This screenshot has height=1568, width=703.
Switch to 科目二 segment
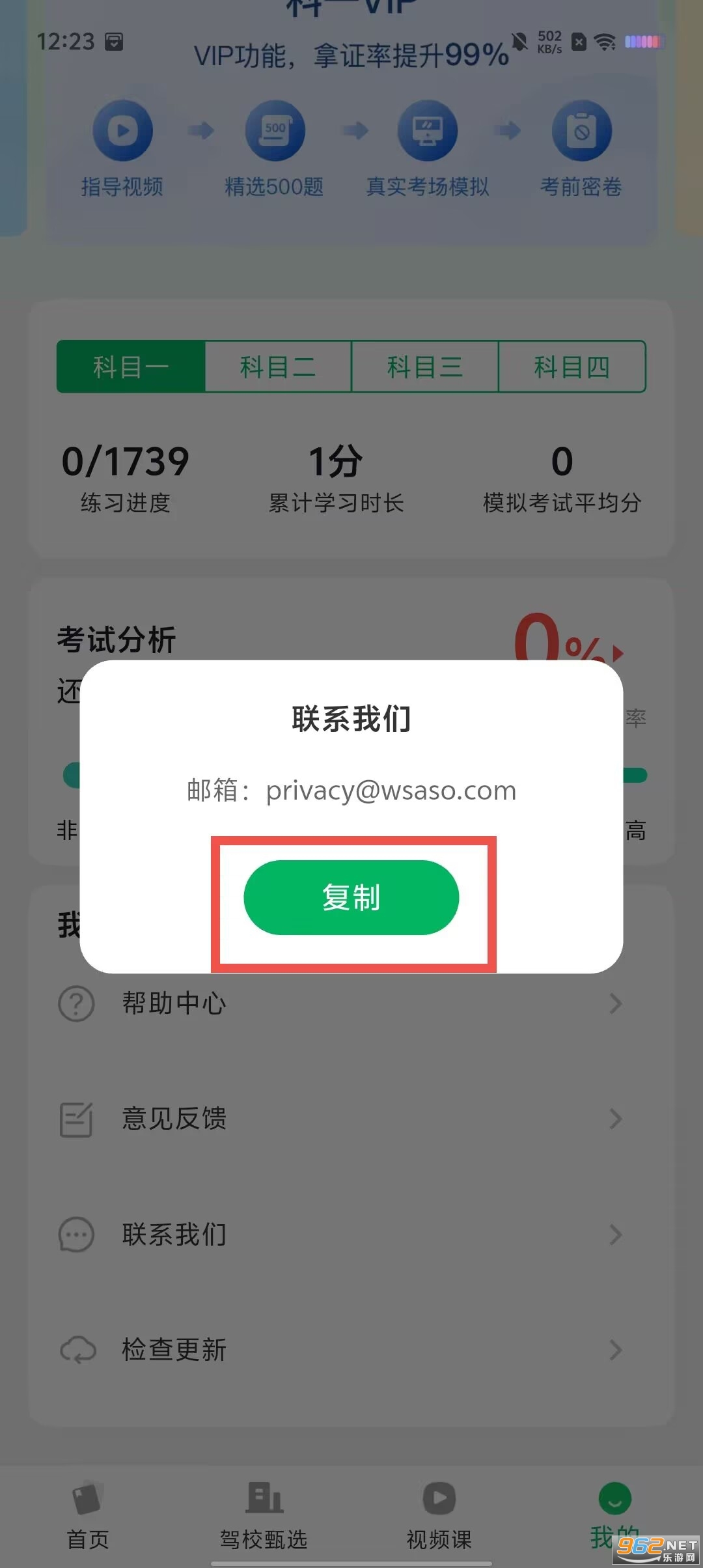(x=278, y=367)
